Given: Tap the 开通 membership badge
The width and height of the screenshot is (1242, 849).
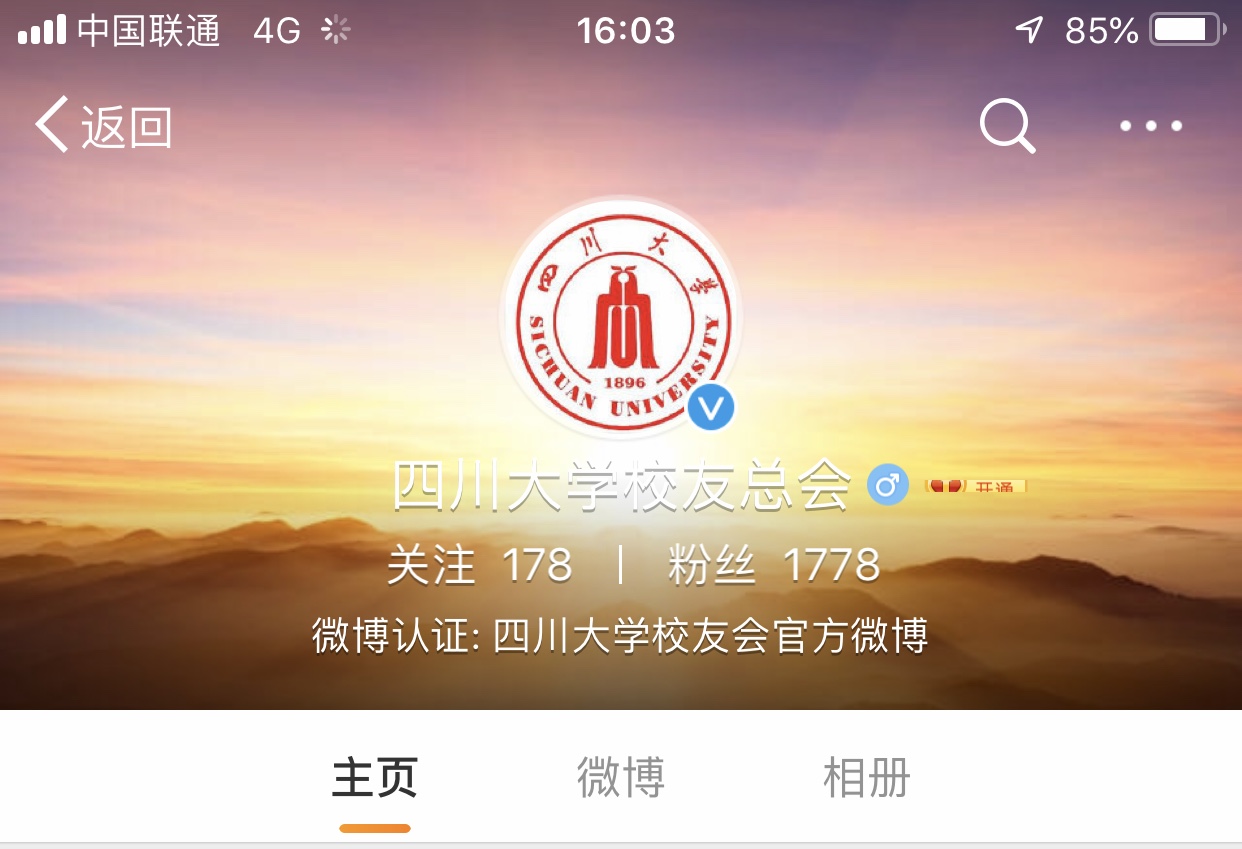Looking at the screenshot, I should click(975, 487).
